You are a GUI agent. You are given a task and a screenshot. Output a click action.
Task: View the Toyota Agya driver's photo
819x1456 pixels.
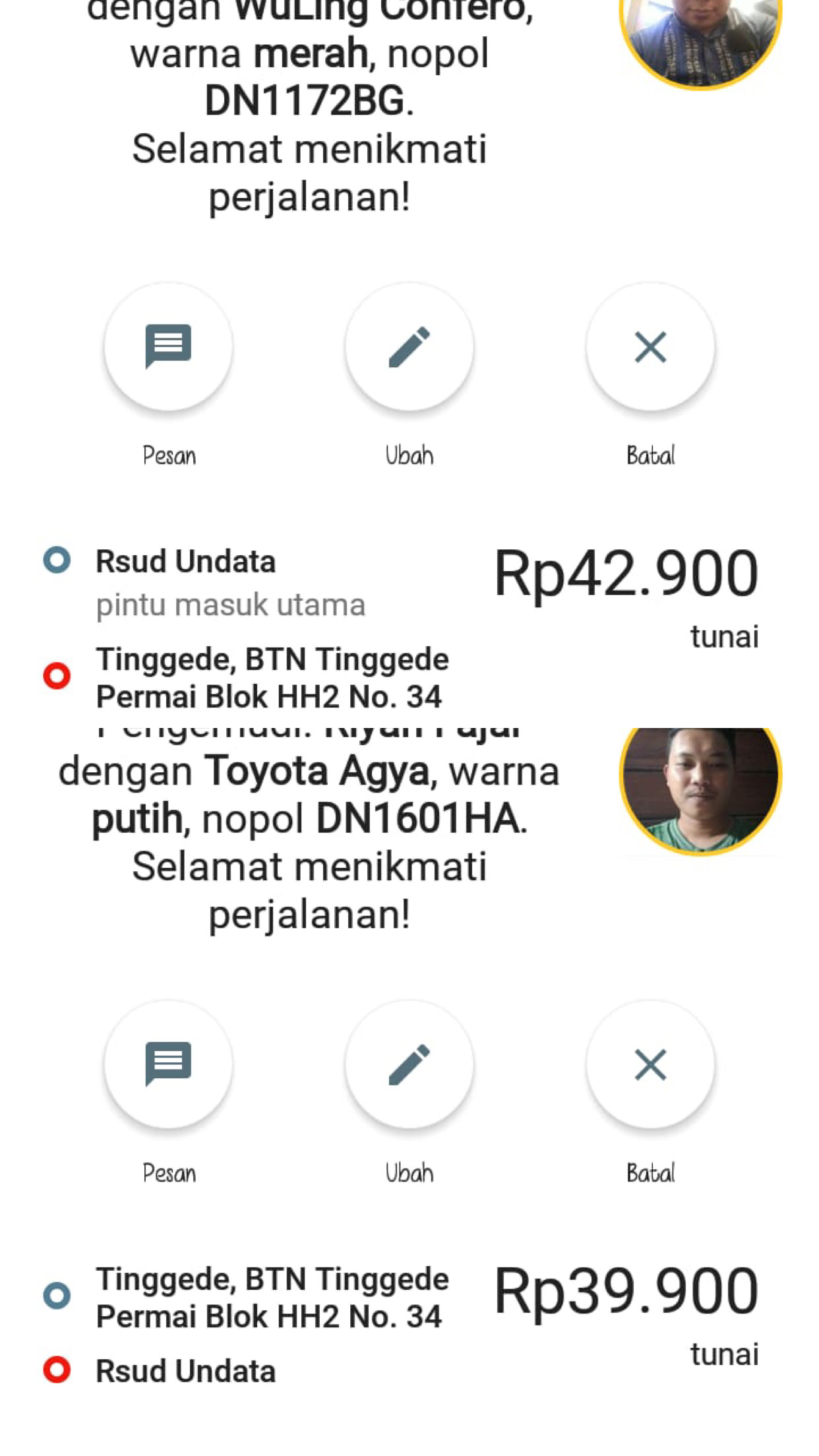point(700,789)
